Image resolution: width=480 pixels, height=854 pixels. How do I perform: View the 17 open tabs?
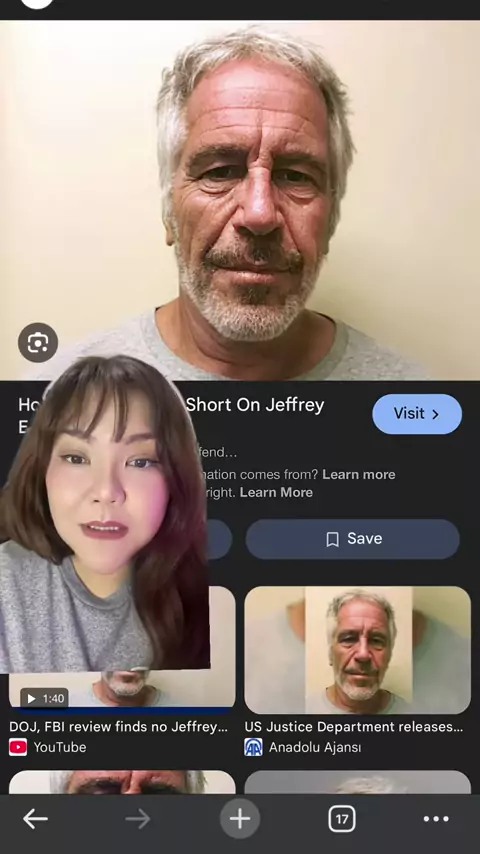[342, 819]
